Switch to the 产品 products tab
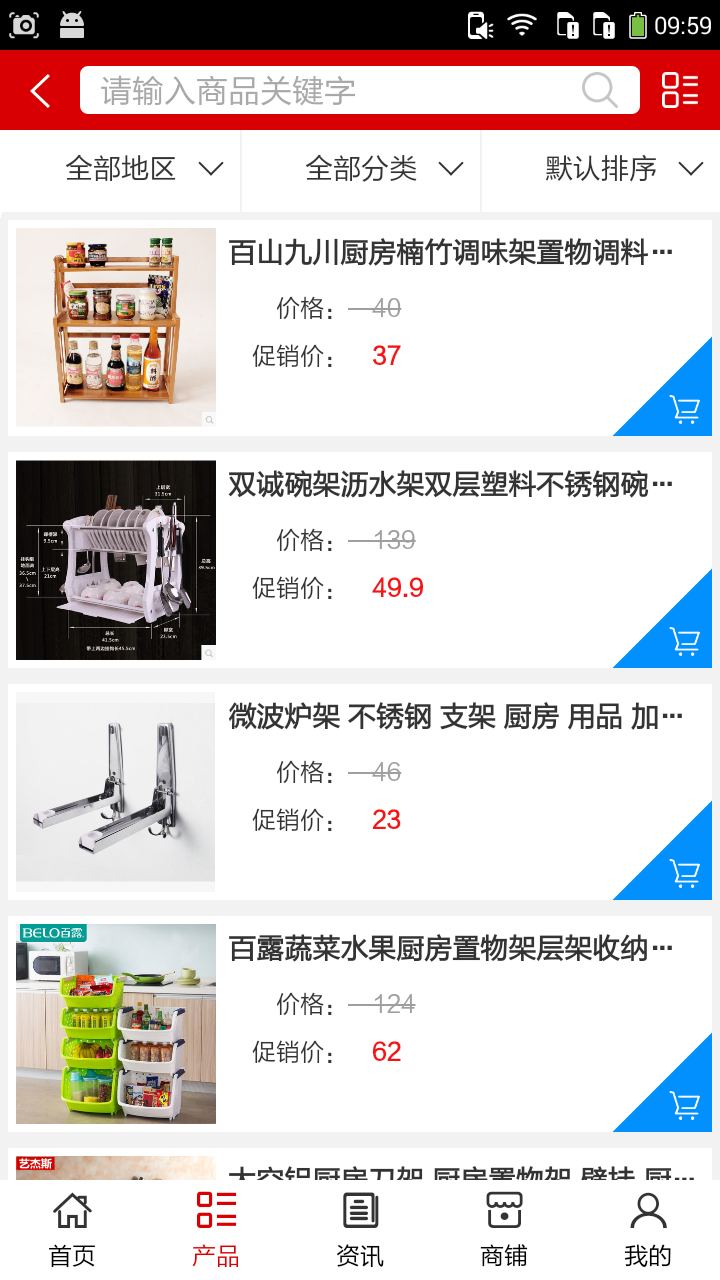This screenshot has height=1280, width=720. pyautogui.click(x=215, y=1226)
